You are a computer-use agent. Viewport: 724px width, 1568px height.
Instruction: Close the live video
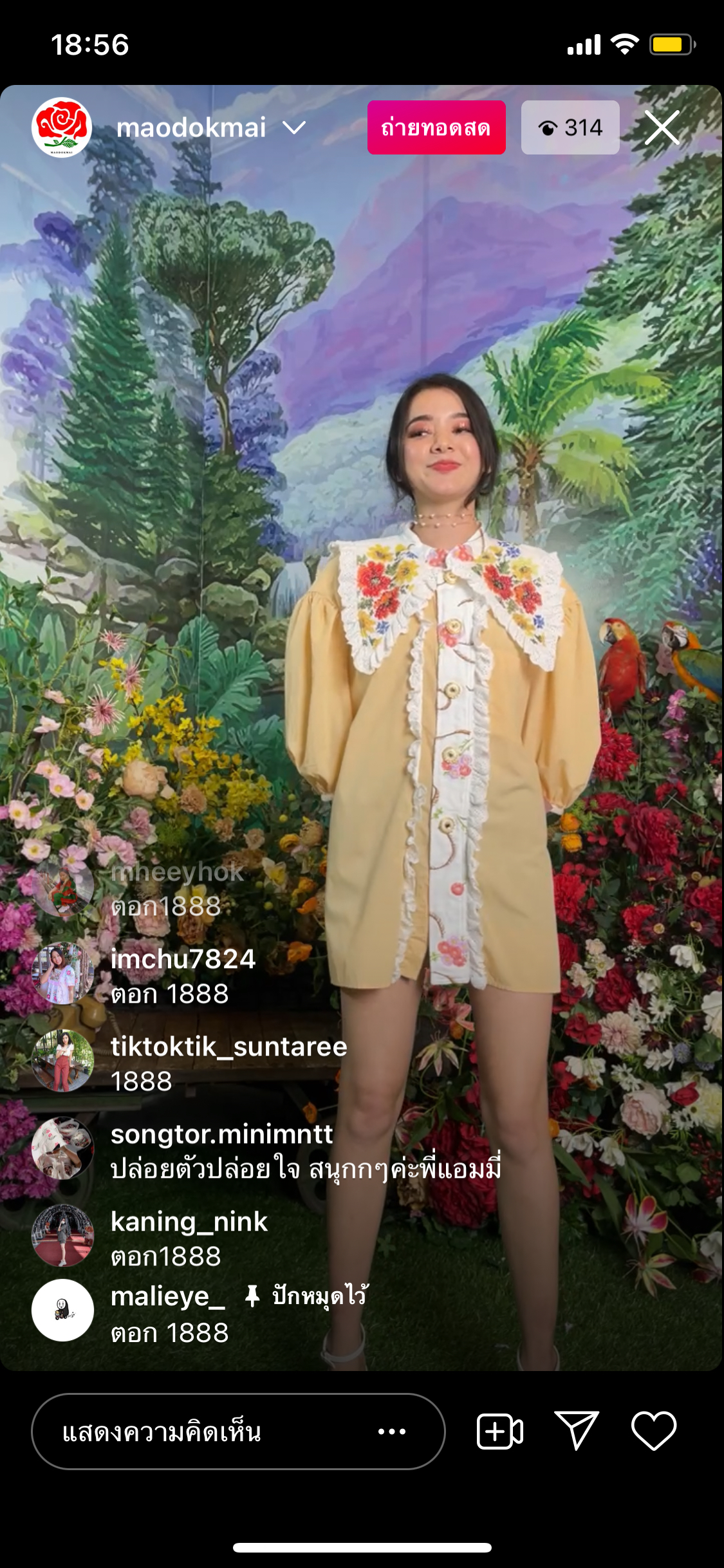[x=662, y=127]
